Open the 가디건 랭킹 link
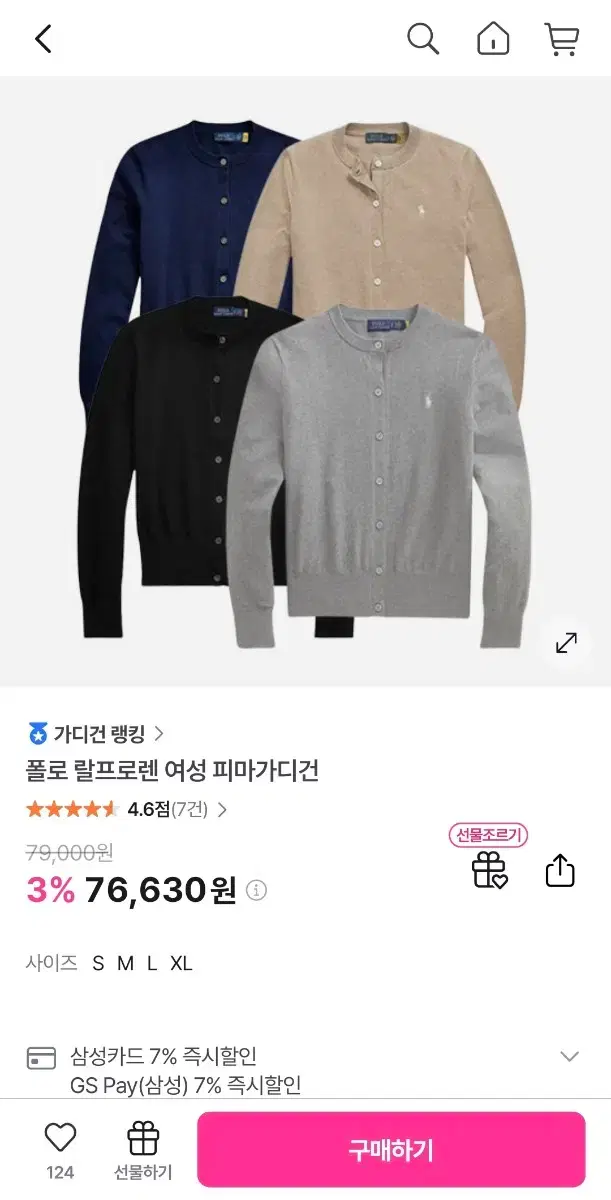Image resolution: width=611 pixels, height=1200 pixels. [96, 734]
